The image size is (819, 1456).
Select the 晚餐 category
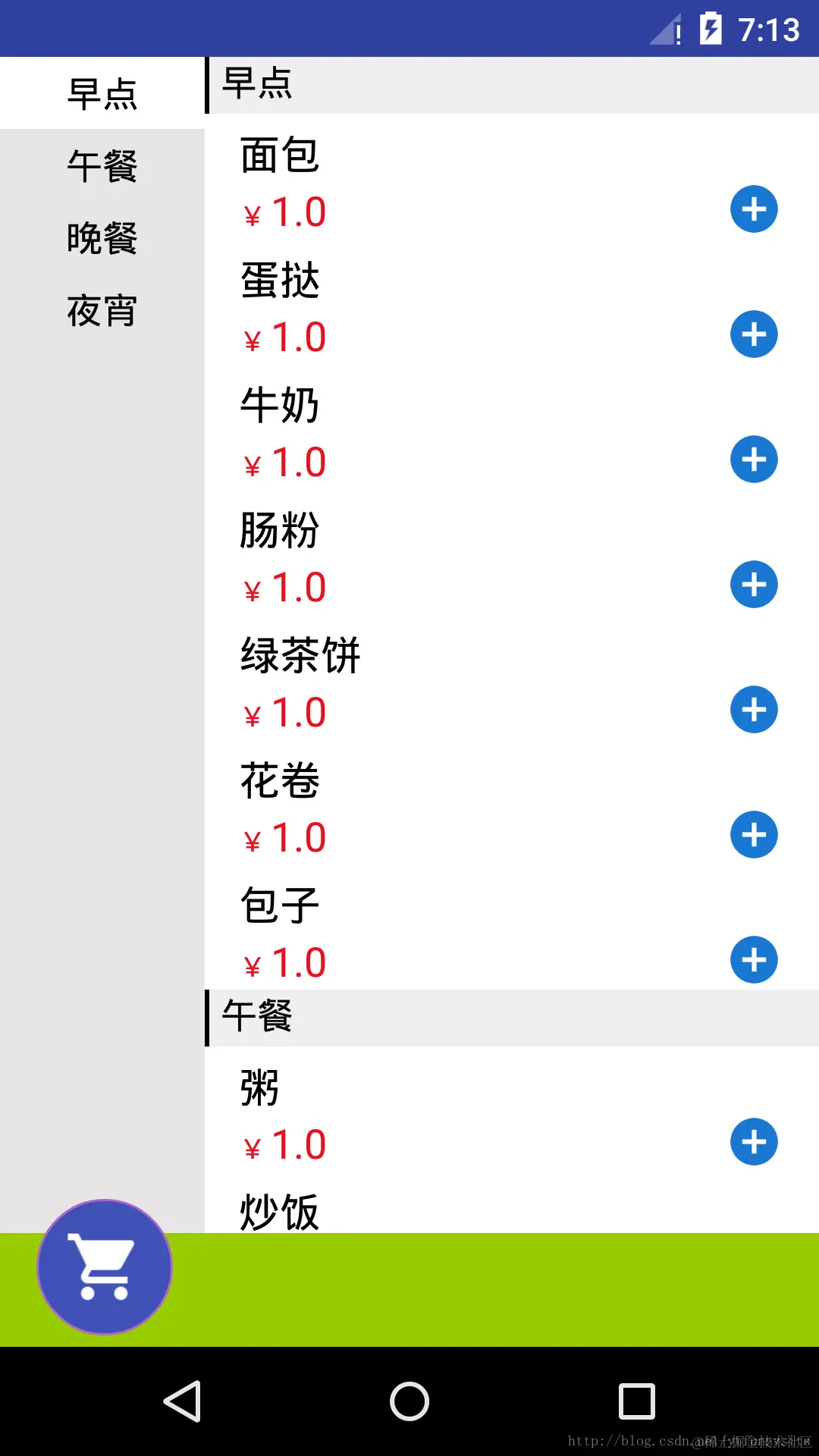[x=102, y=239]
